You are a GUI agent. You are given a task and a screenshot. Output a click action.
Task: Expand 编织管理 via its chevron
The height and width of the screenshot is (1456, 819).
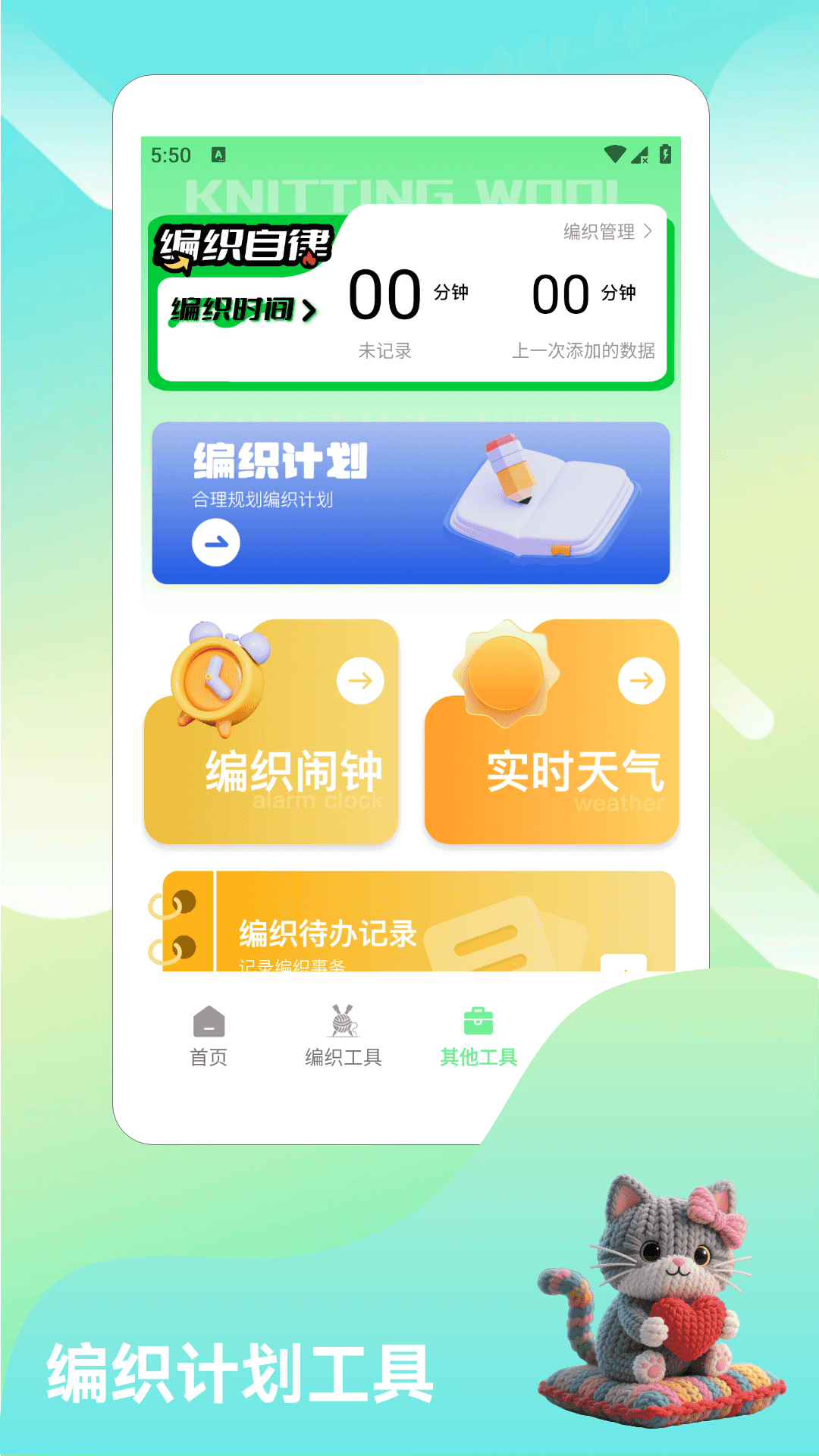(x=650, y=231)
